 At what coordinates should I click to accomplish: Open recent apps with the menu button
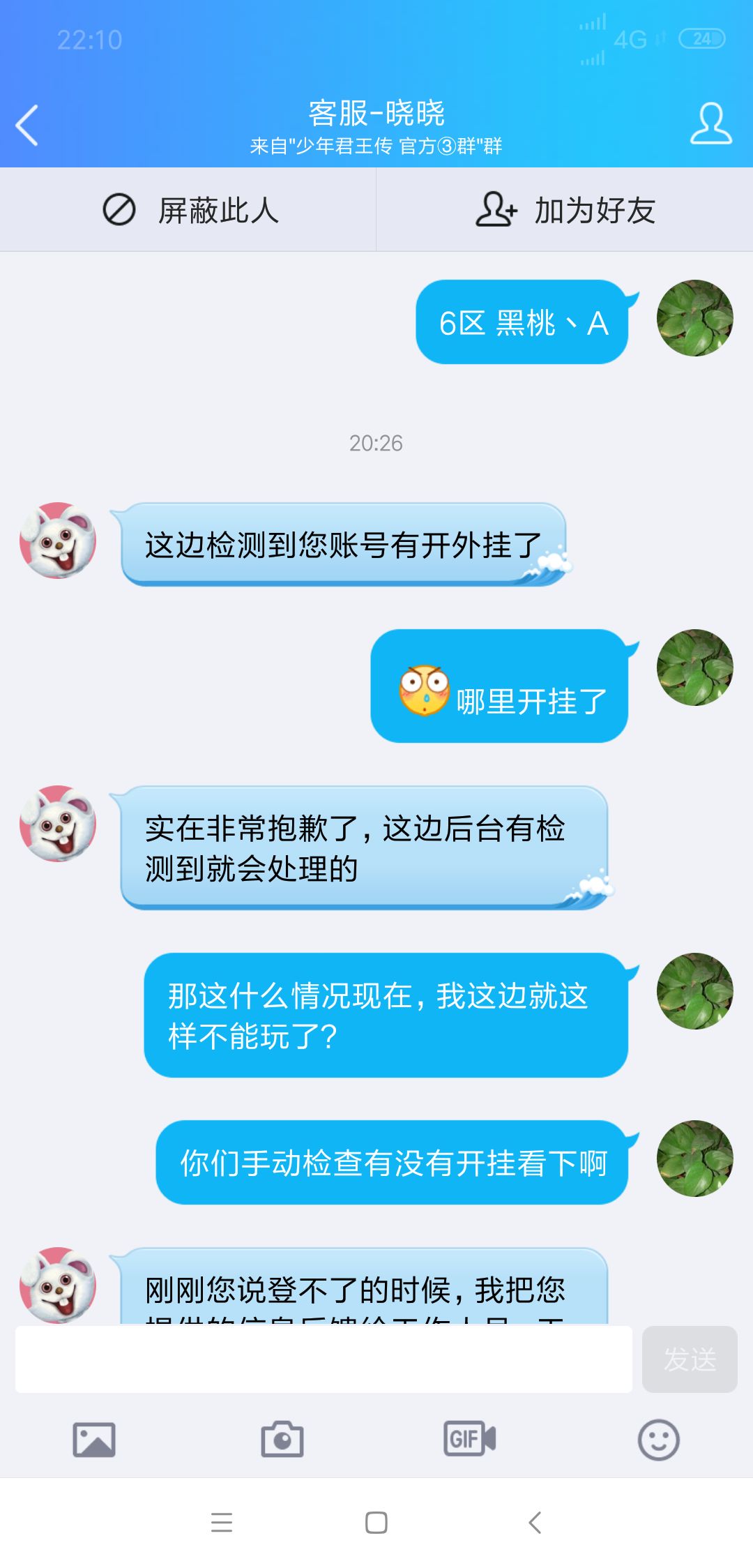pyautogui.click(x=221, y=1523)
